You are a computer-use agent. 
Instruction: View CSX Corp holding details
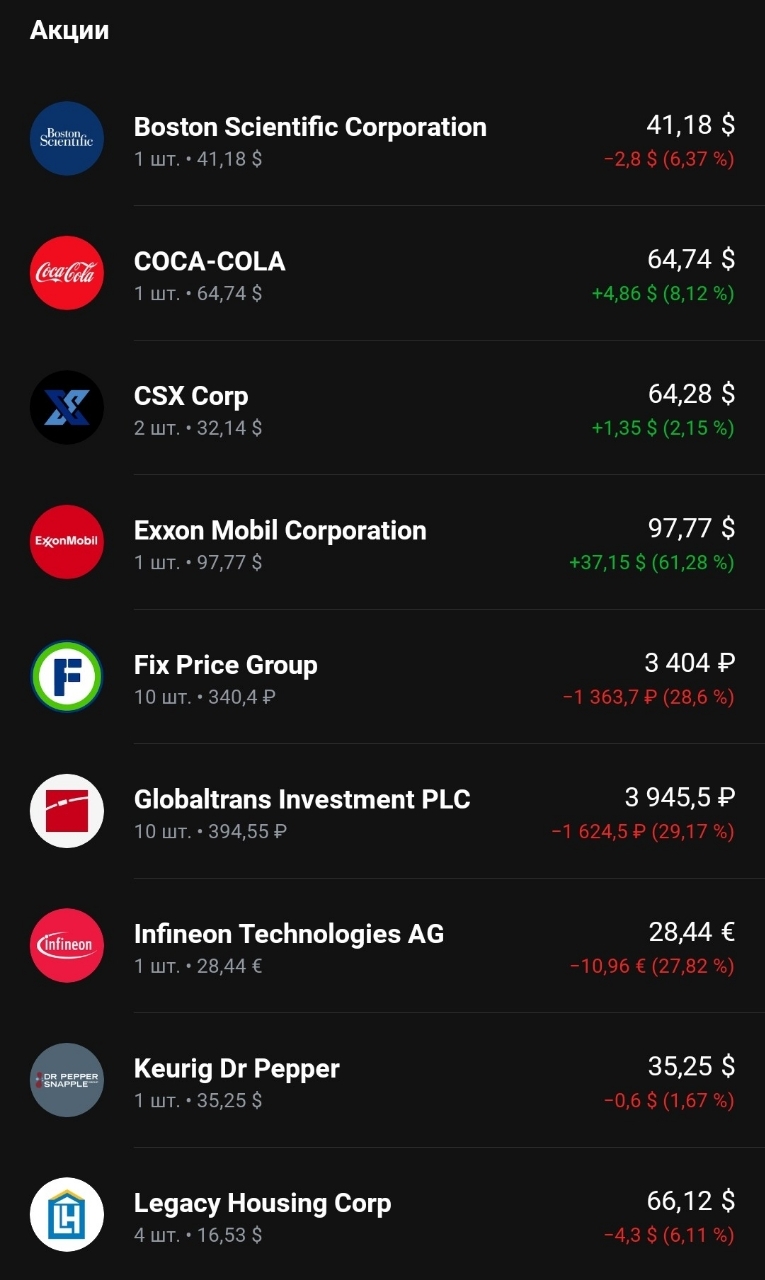tap(382, 408)
